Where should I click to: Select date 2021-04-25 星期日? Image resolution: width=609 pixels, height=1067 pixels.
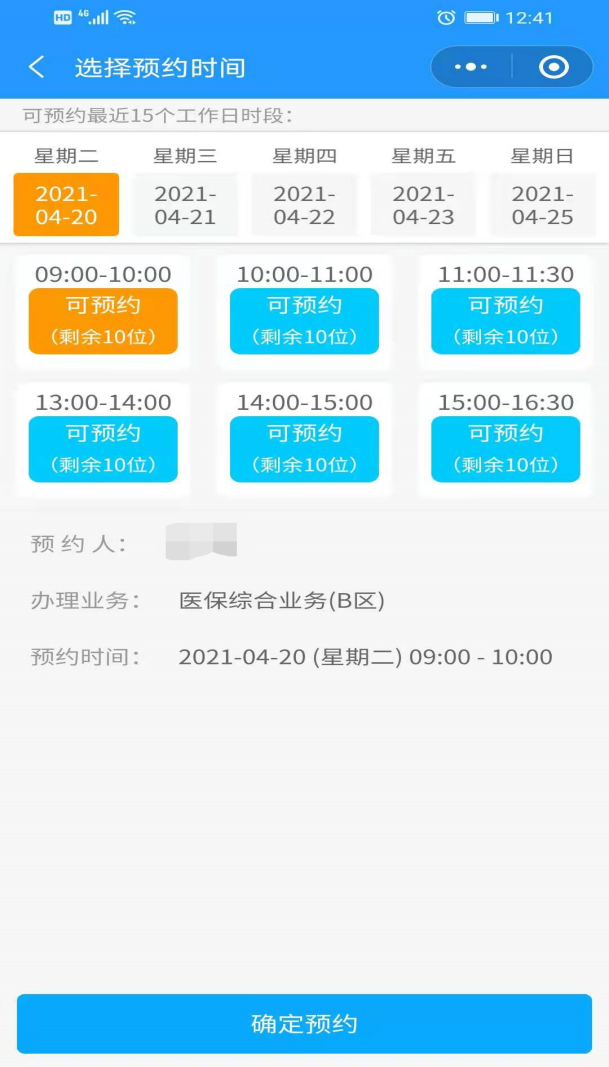542,205
